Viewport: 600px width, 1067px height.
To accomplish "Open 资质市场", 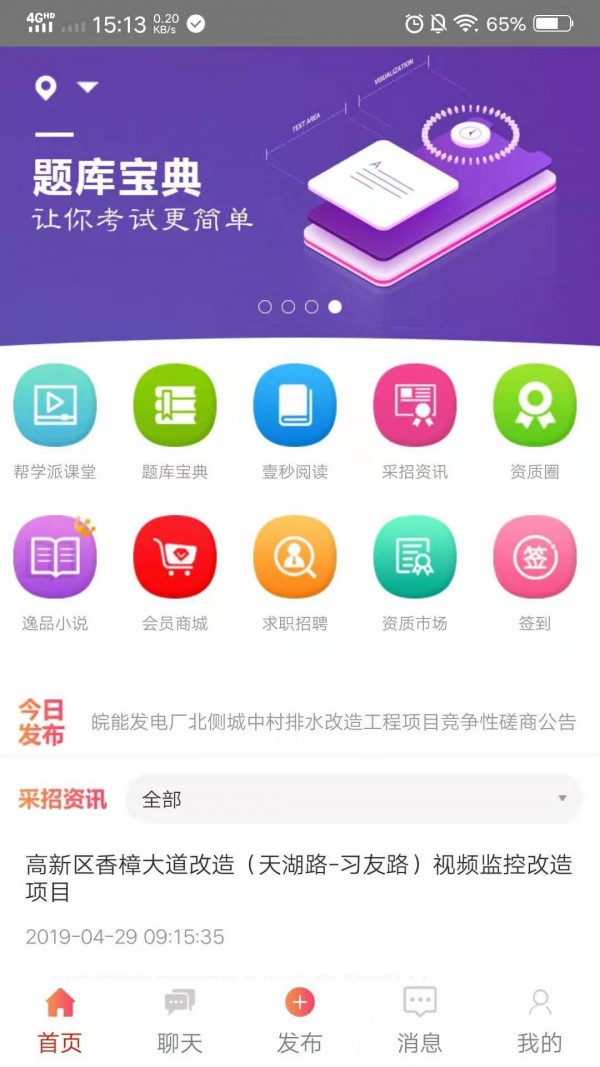I will tap(415, 557).
